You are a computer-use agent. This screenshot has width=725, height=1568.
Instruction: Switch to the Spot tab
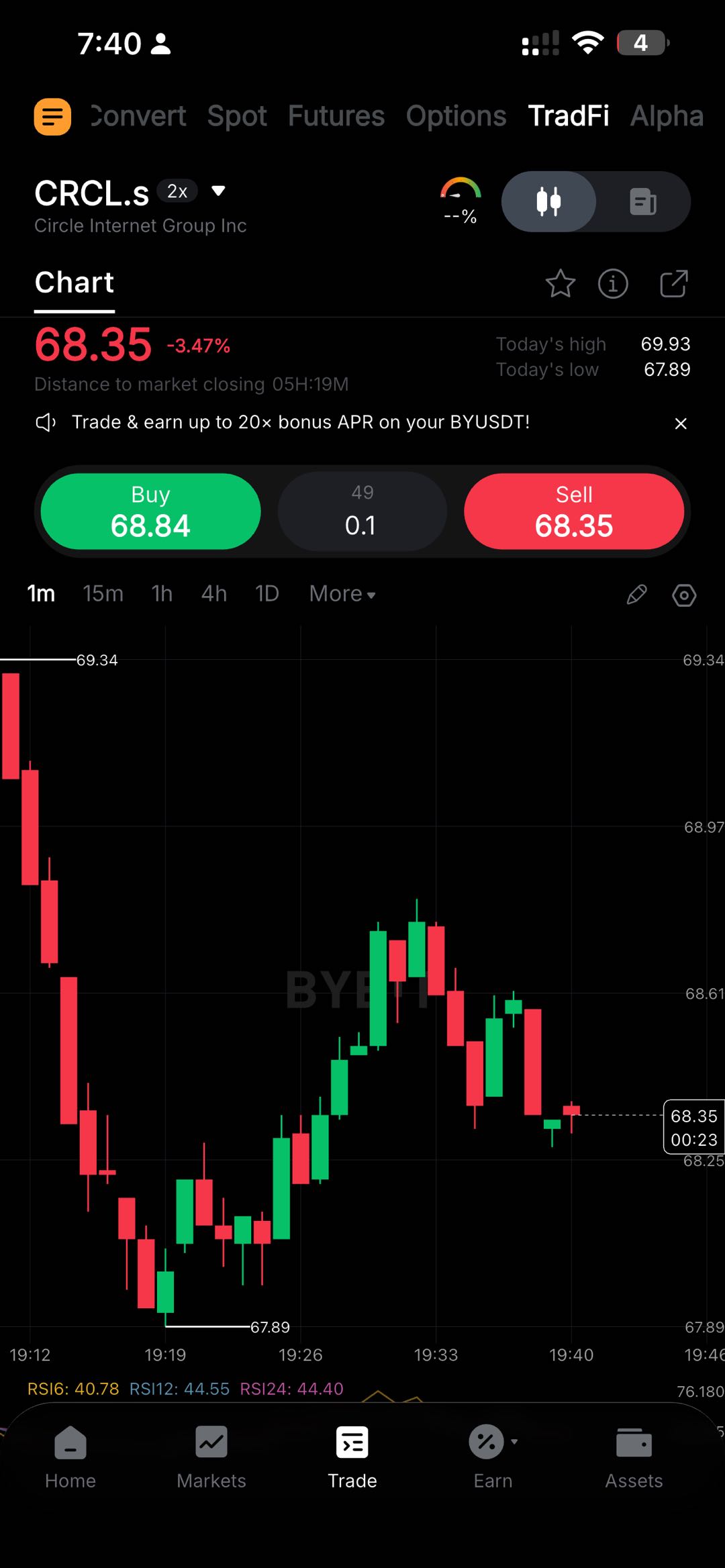(237, 116)
